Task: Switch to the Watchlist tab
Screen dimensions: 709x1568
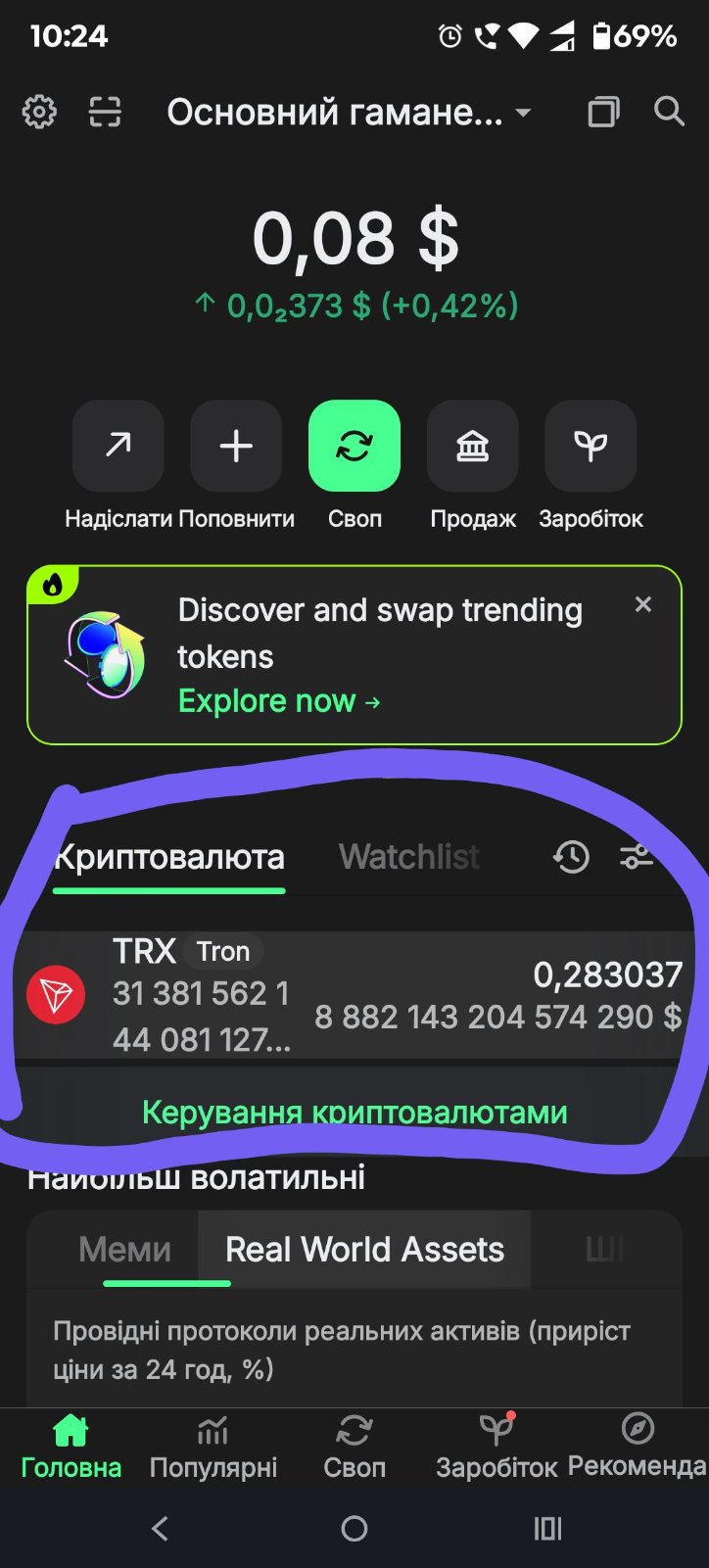Action: point(408,857)
